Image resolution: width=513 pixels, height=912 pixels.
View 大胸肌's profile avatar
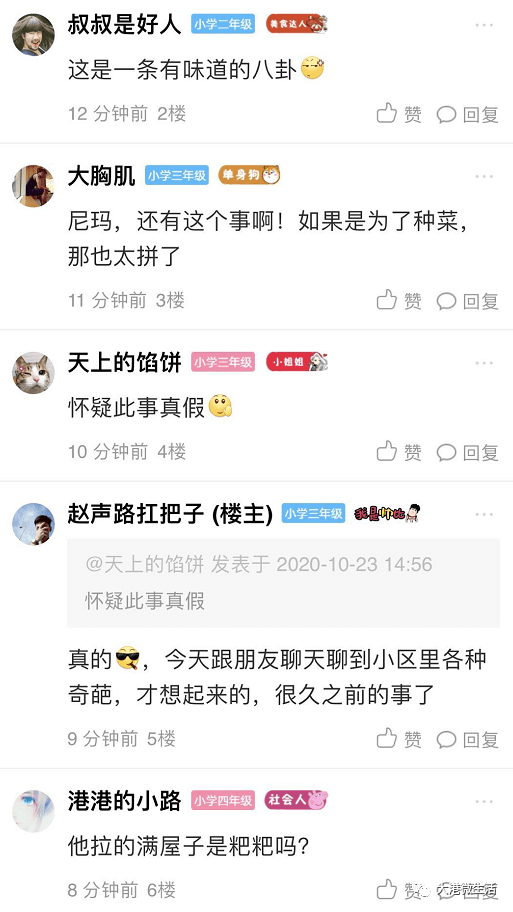pos(33,186)
